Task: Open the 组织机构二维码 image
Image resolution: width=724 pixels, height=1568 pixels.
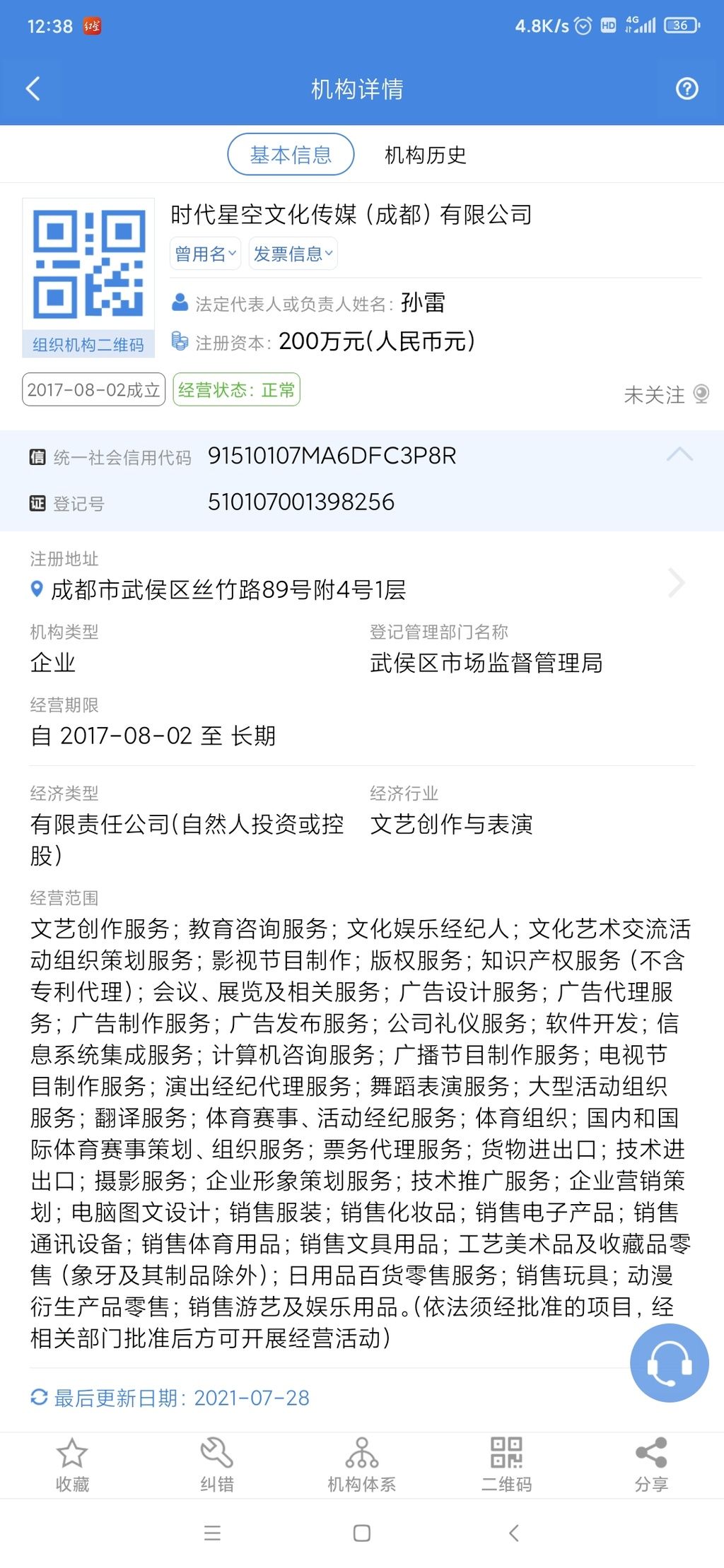Action: point(88,277)
